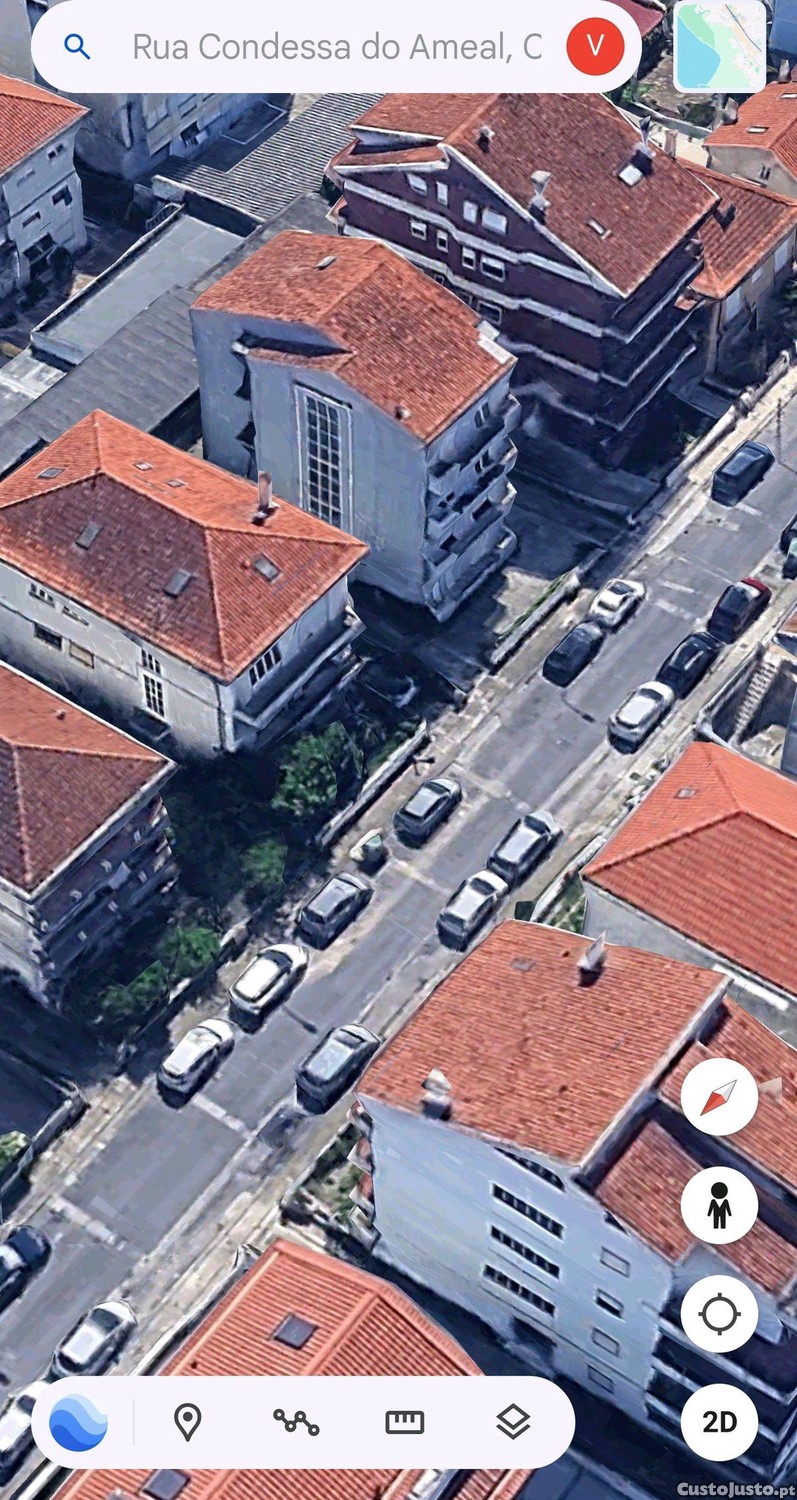Switch the view to 2D
797x1500 pixels.
[x=719, y=1421]
